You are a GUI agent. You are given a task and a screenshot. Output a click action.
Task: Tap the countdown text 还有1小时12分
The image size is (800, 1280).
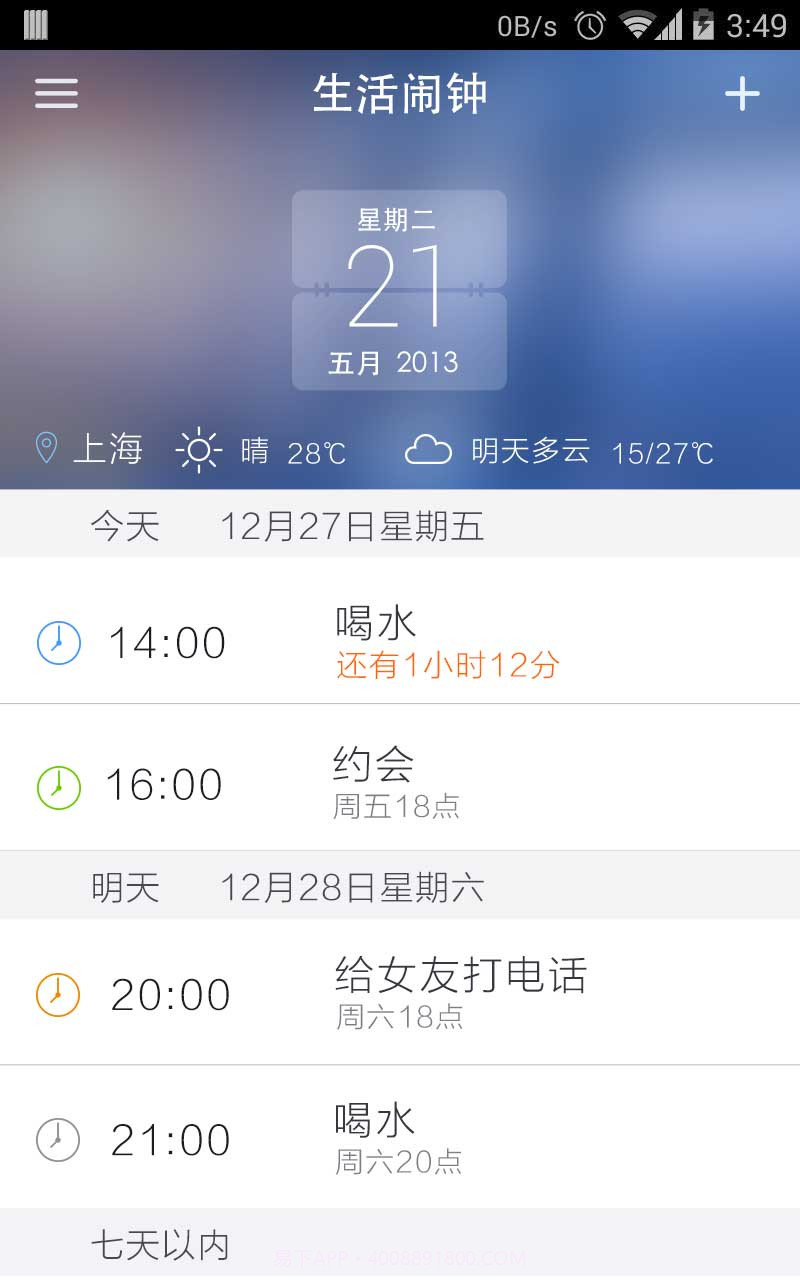447,665
